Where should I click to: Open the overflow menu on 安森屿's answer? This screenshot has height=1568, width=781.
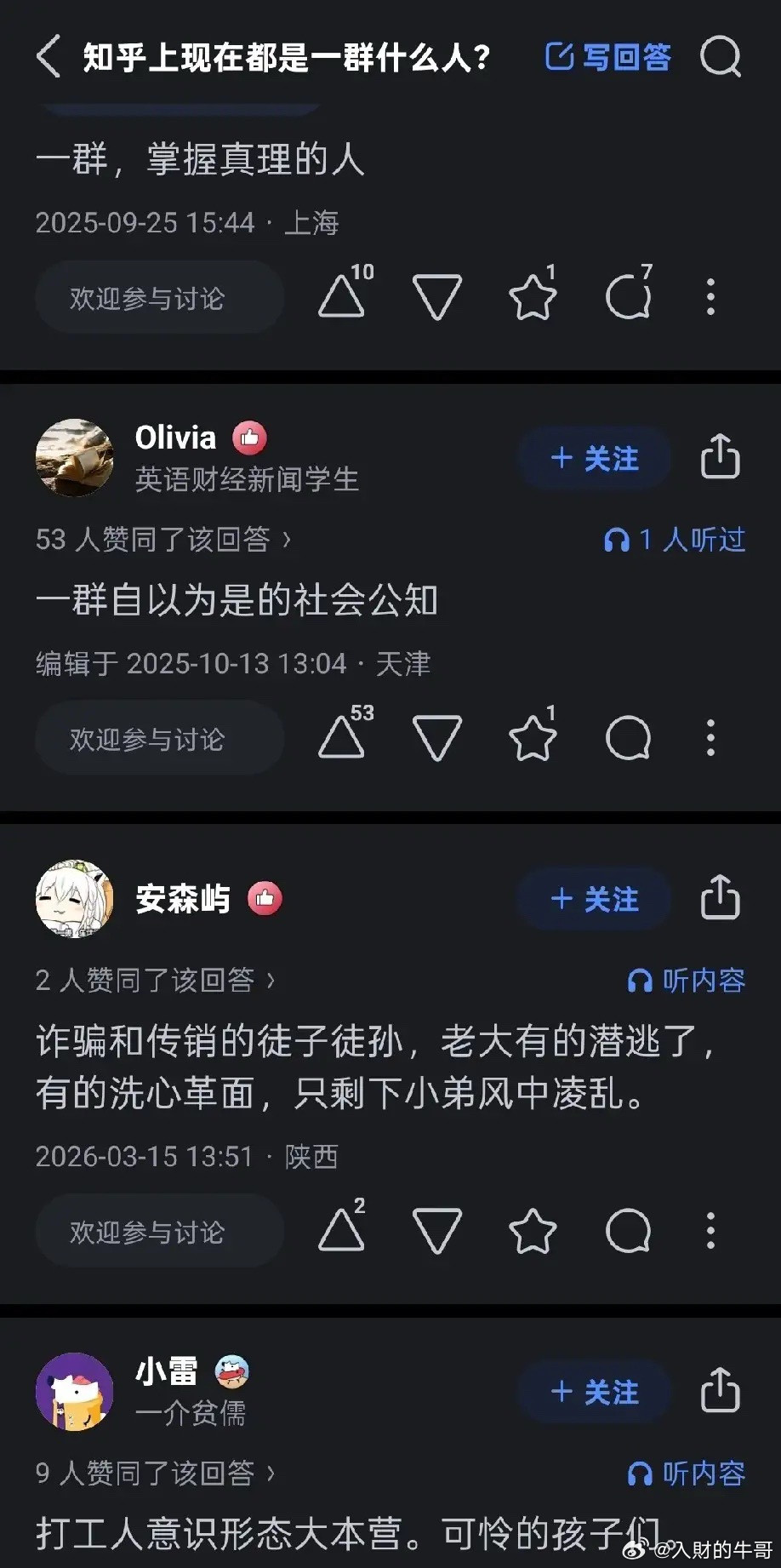pos(710,1230)
